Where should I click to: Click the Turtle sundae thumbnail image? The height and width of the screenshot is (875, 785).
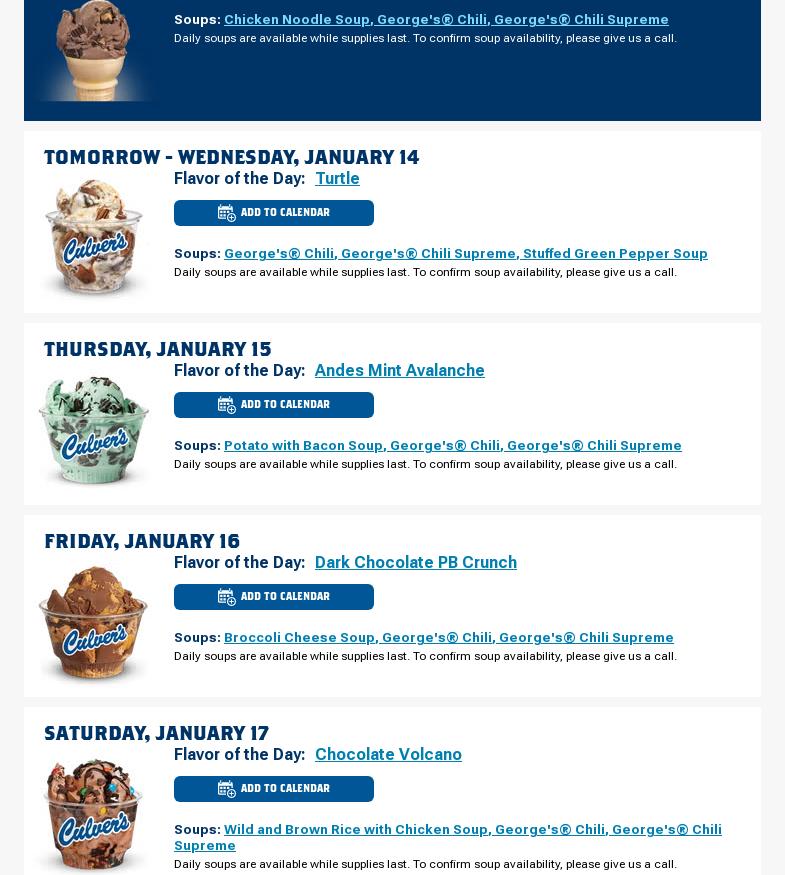pos(94,238)
